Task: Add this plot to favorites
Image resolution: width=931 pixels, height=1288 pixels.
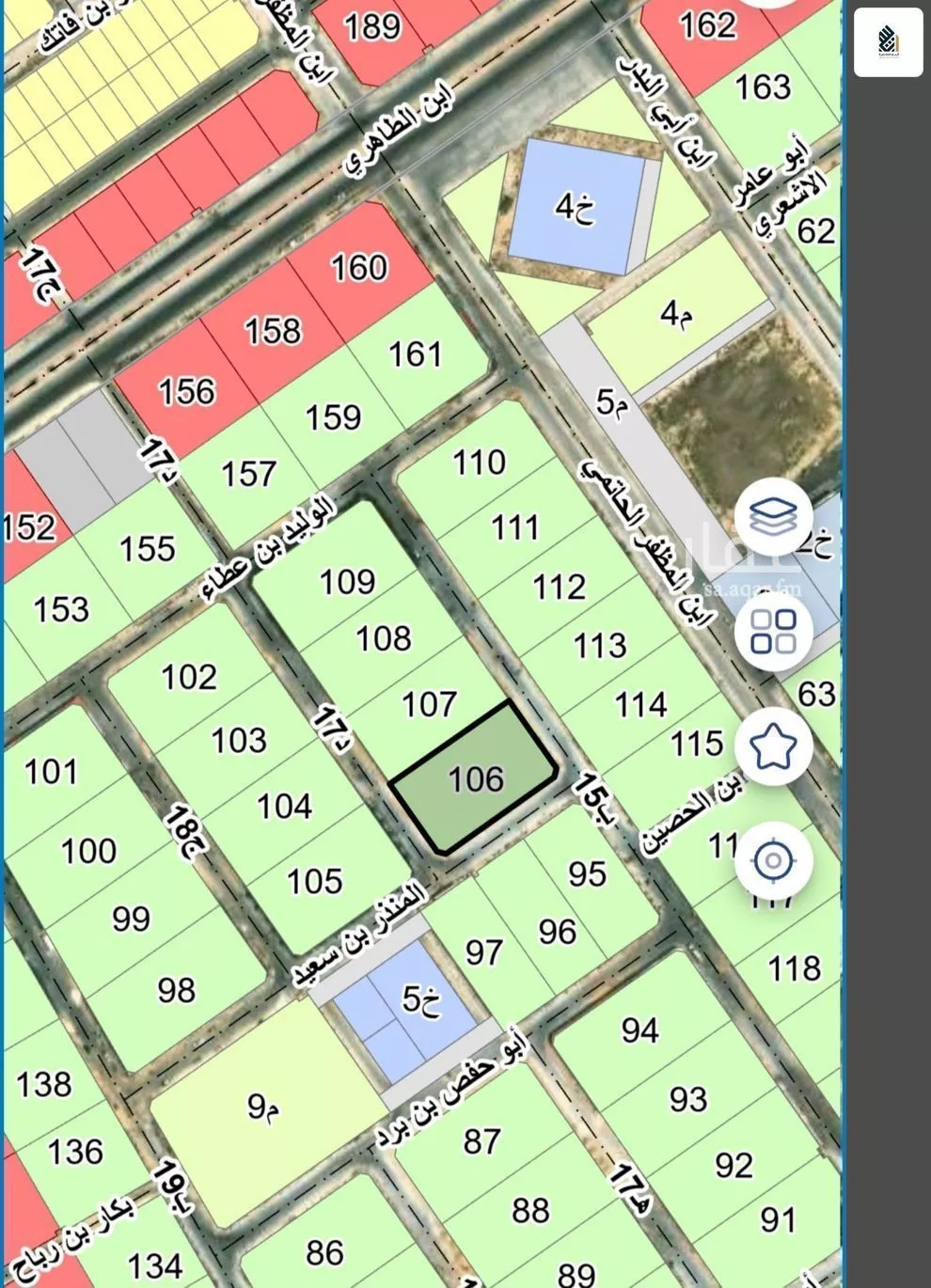Action: pos(773,746)
